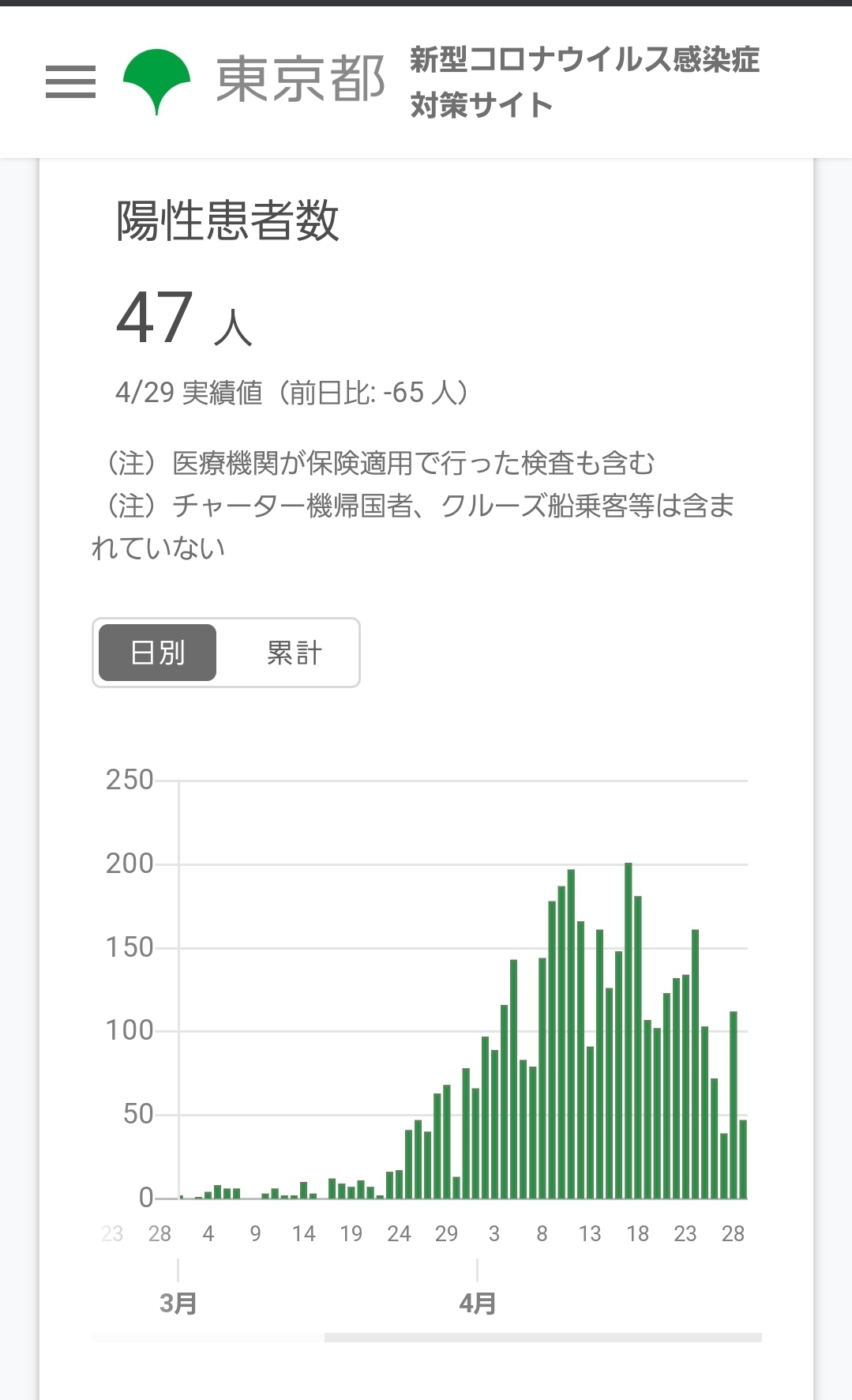Open the hamburger navigation menu

point(70,81)
